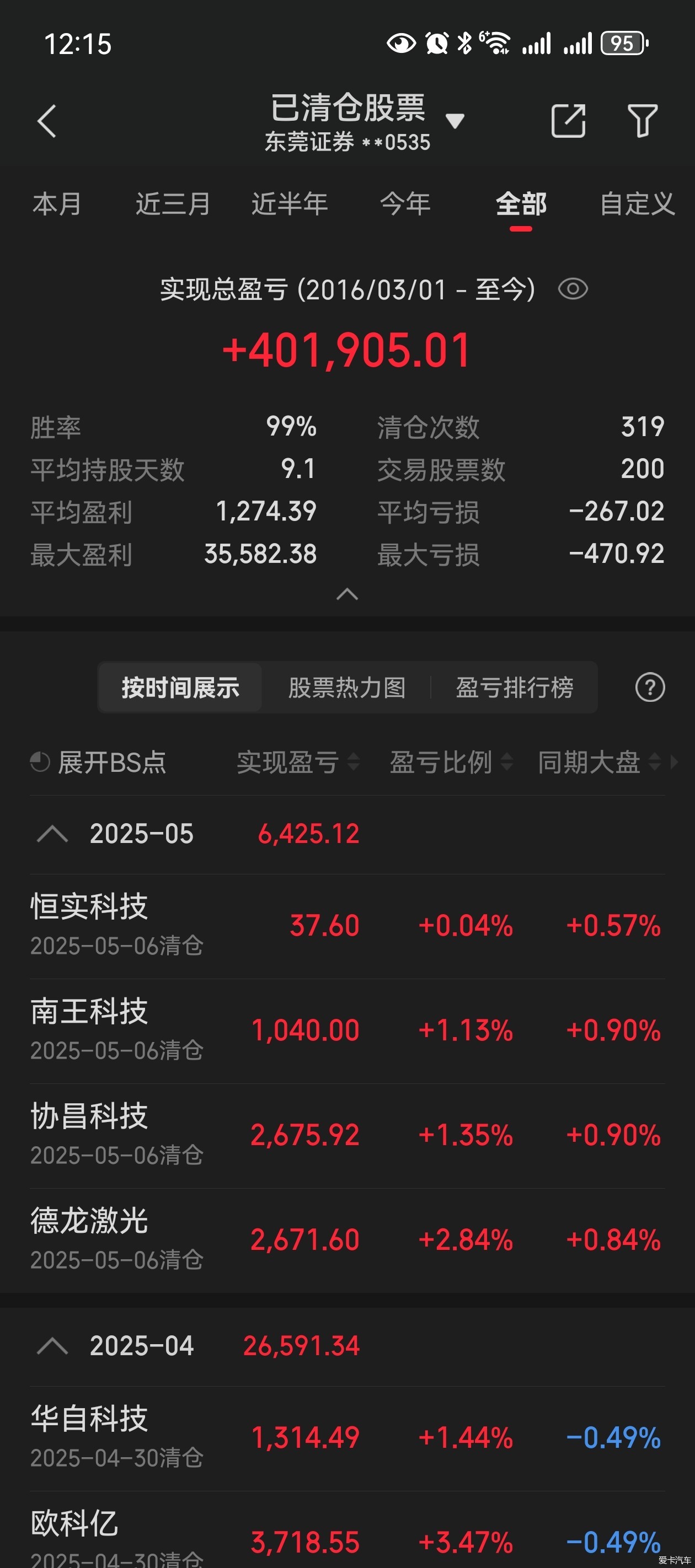Collapse the 2025-05 month group
Image resolution: width=695 pixels, height=1568 pixels.
point(52,833)
